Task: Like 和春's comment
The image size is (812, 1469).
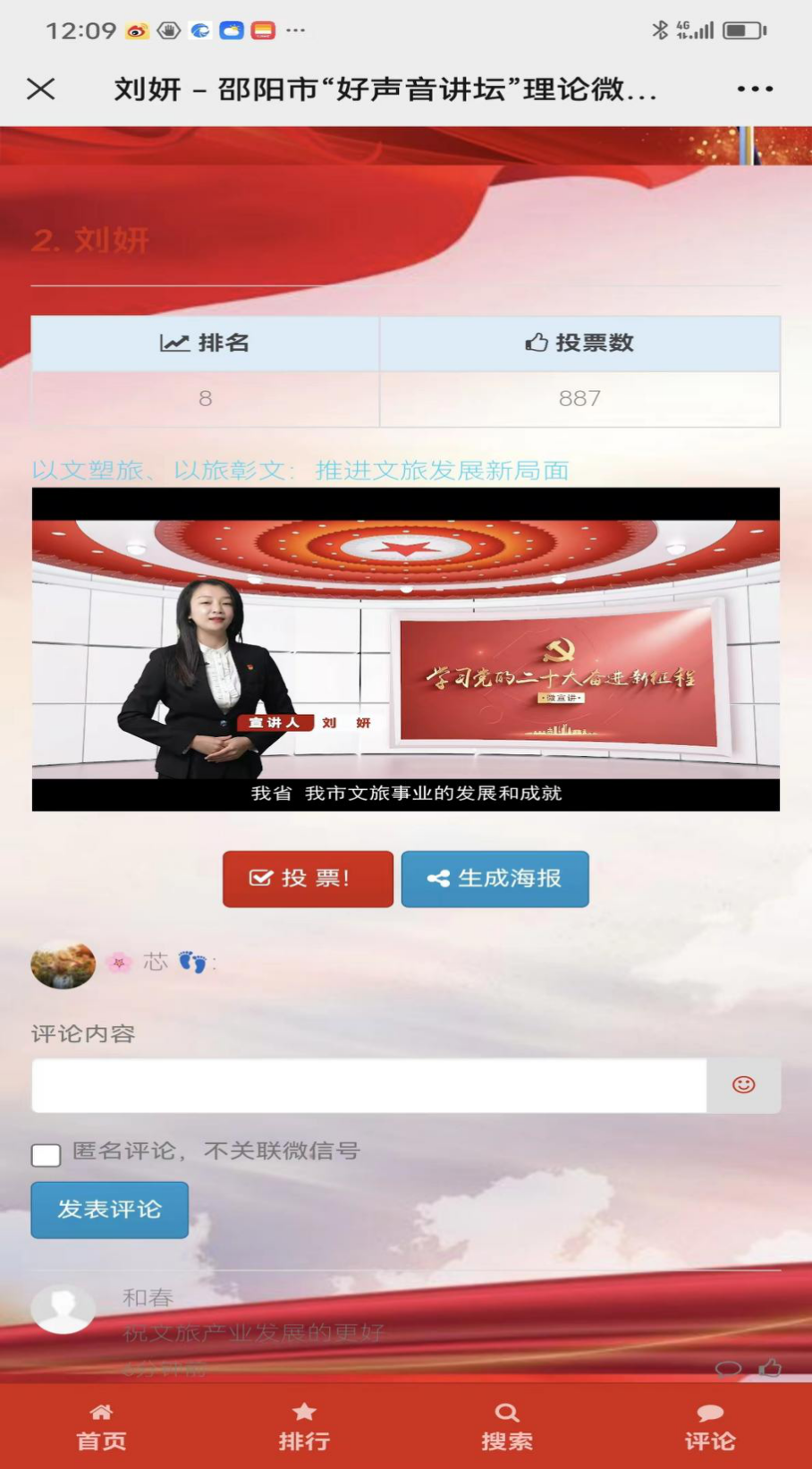Action: (x=770, y=1368)
